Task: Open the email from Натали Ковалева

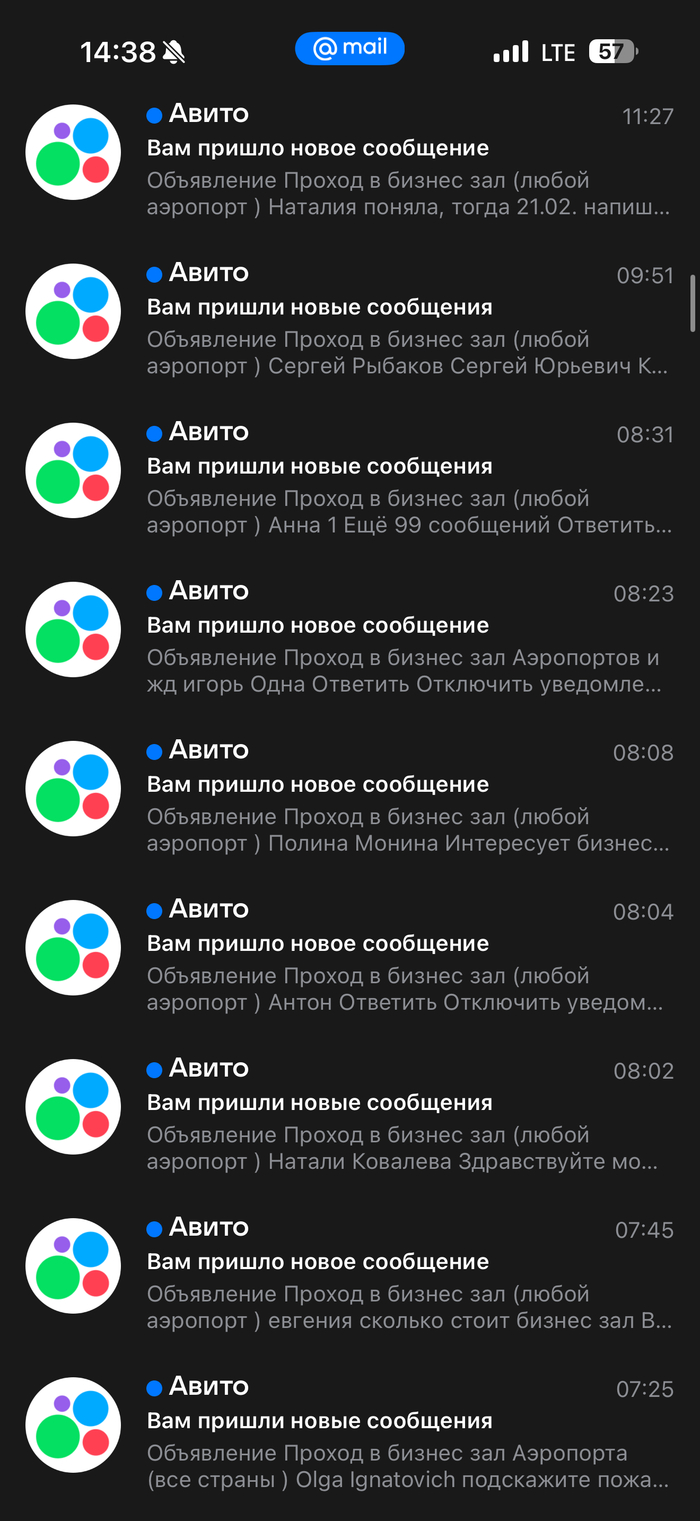Action: click(x=400, y=1115)
